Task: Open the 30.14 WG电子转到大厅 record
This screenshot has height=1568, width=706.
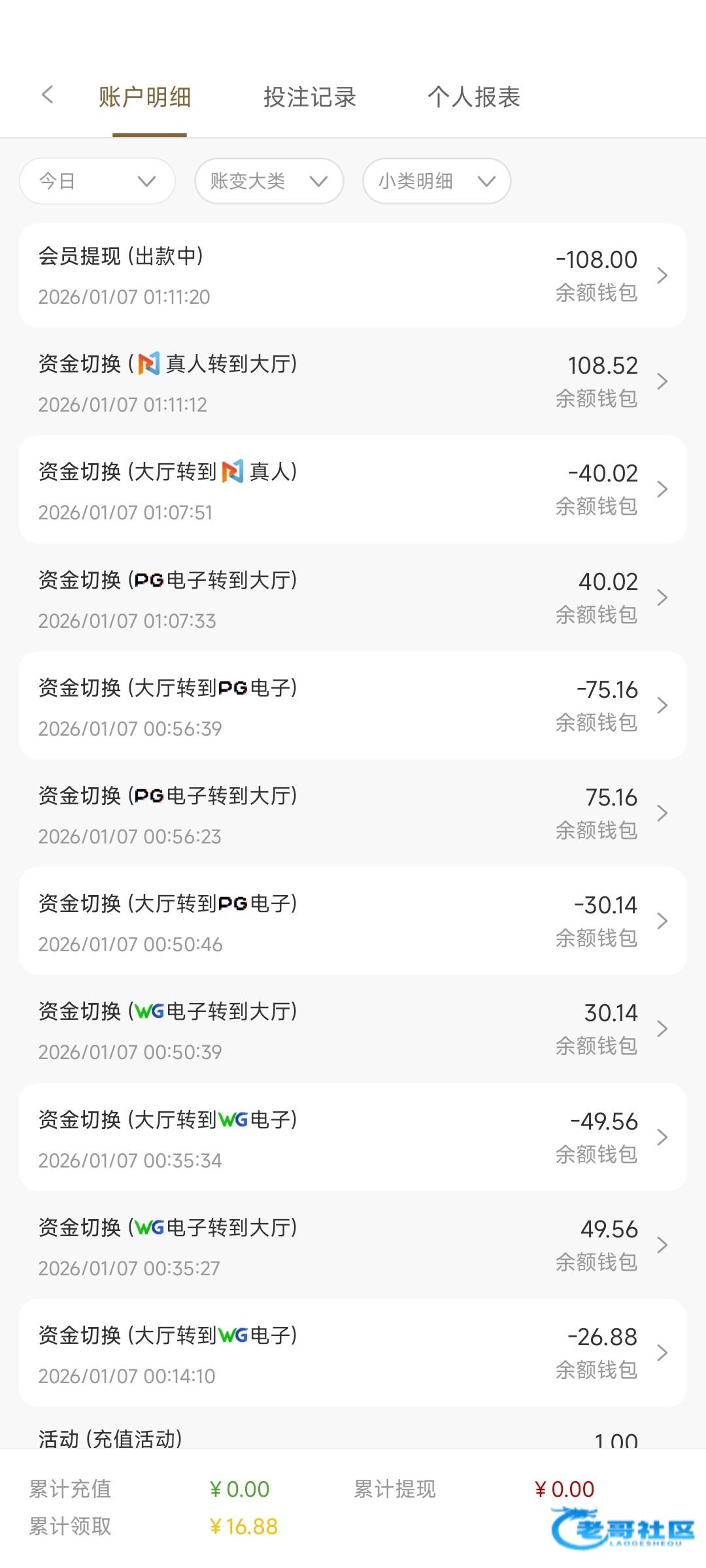Action: tap(353, 1029)
